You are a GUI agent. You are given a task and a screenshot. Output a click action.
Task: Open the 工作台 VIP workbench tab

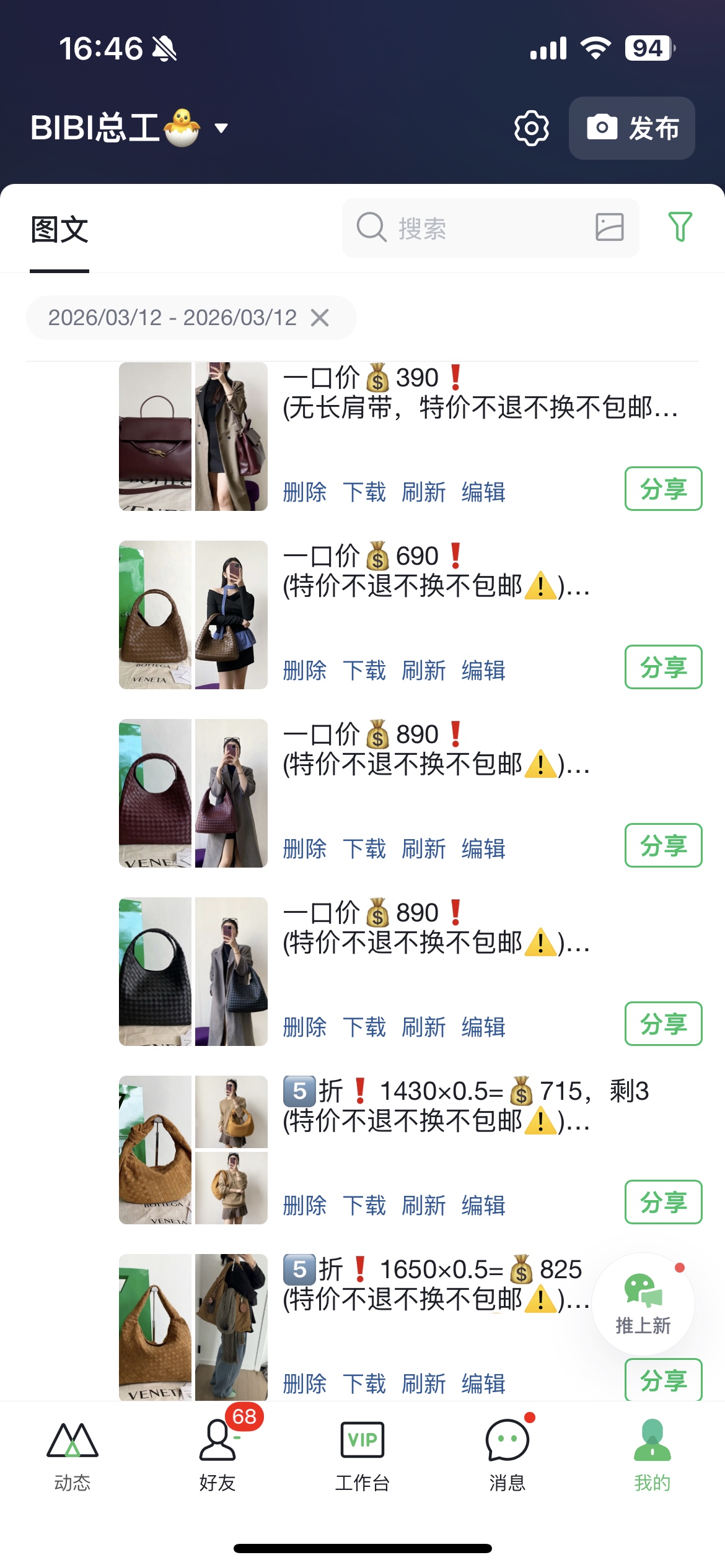pos(362,1455)
